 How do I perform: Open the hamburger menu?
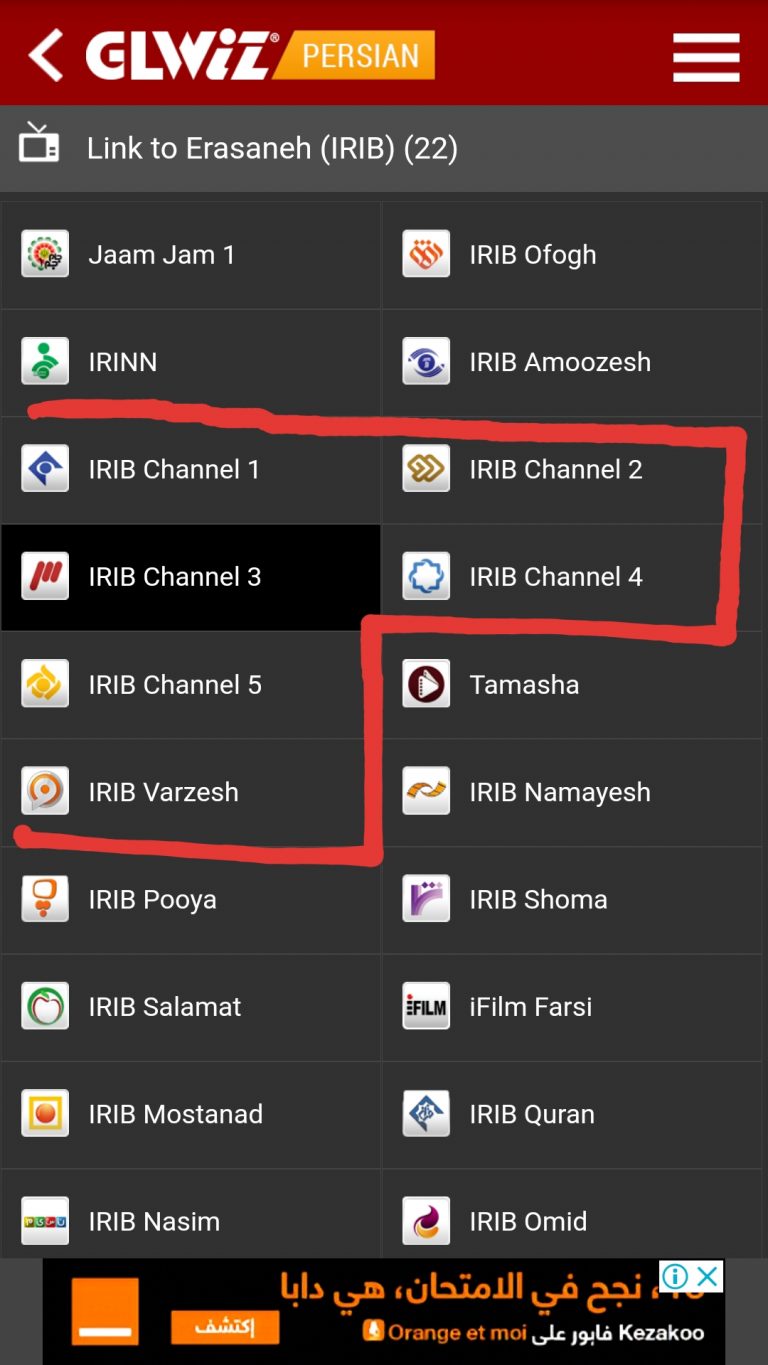click(x=706, y=57)
